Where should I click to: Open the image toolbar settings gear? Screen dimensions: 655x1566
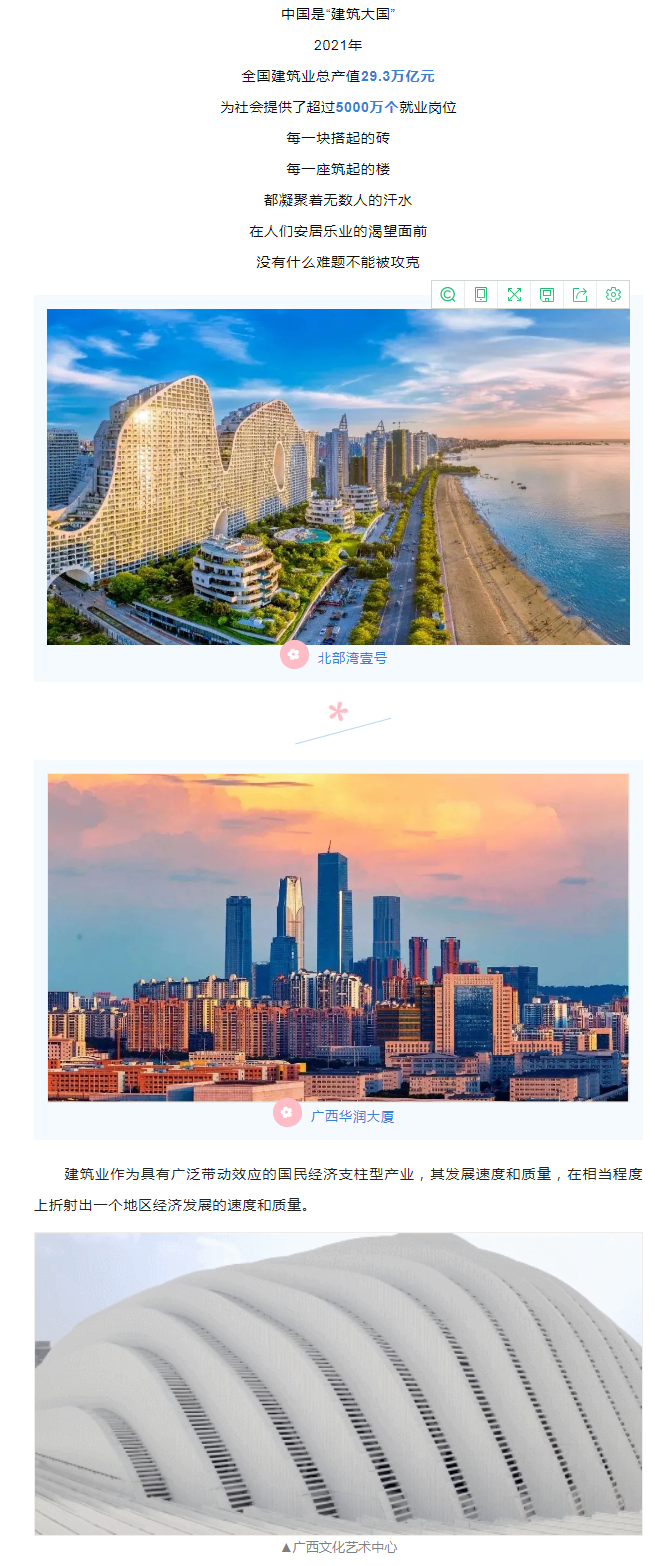[613, 294]
